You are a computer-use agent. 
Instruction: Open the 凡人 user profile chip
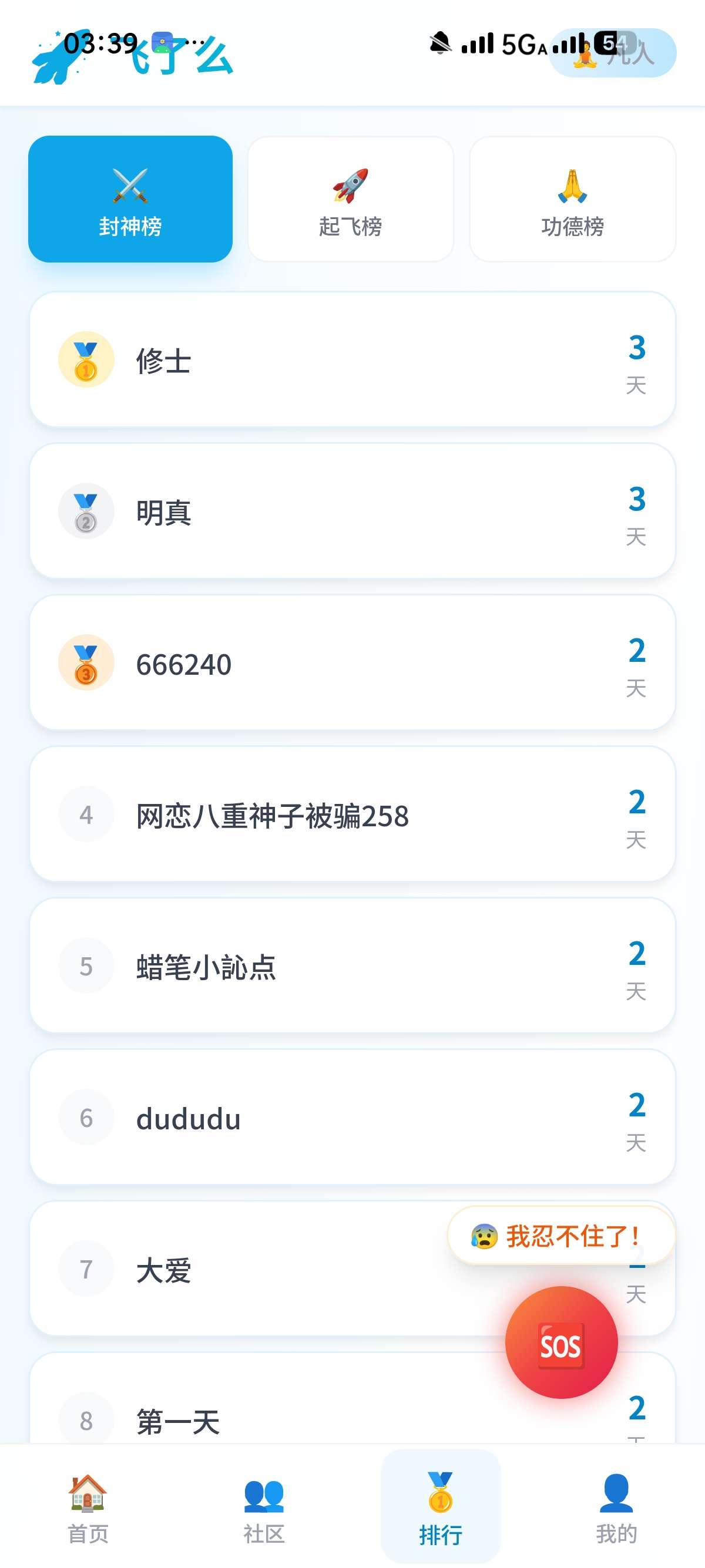point(610,55)
